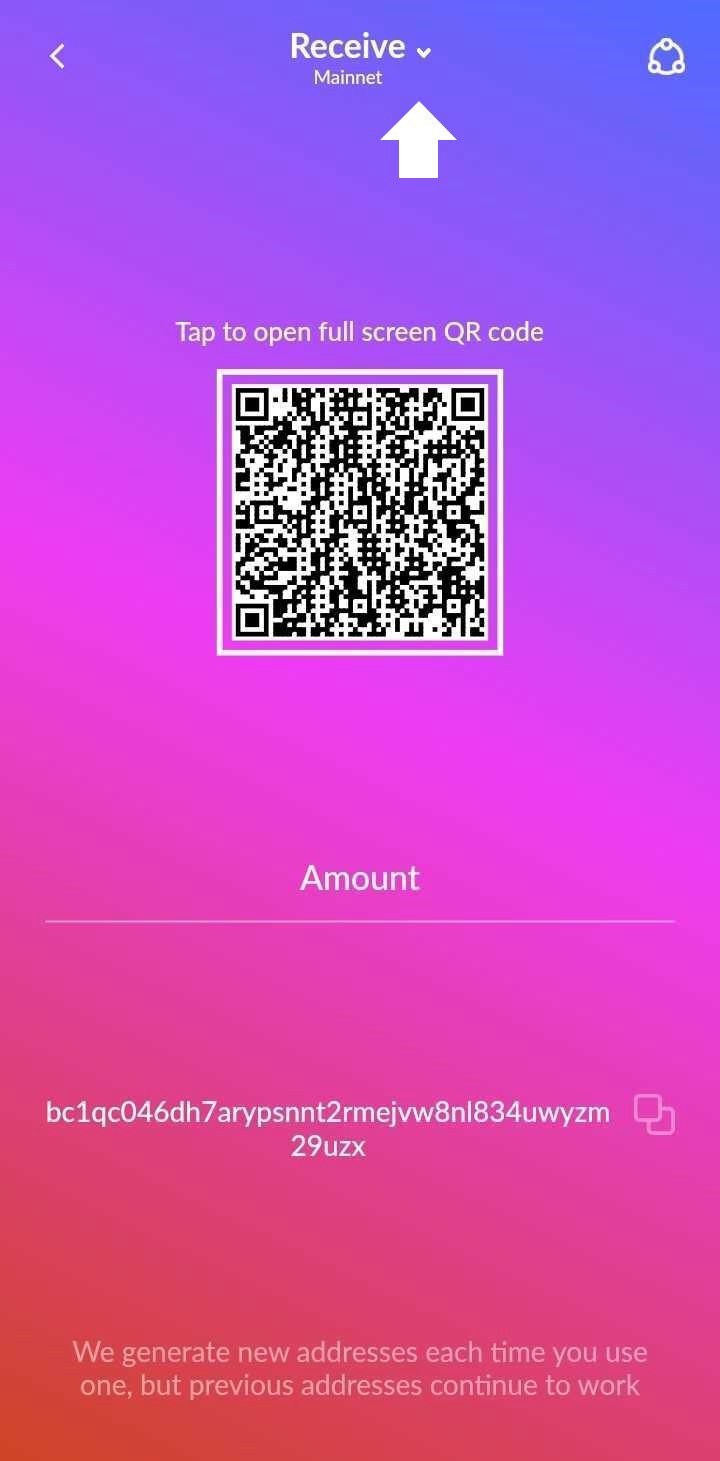Open the network nodes icon

click(x=665, y=58)
